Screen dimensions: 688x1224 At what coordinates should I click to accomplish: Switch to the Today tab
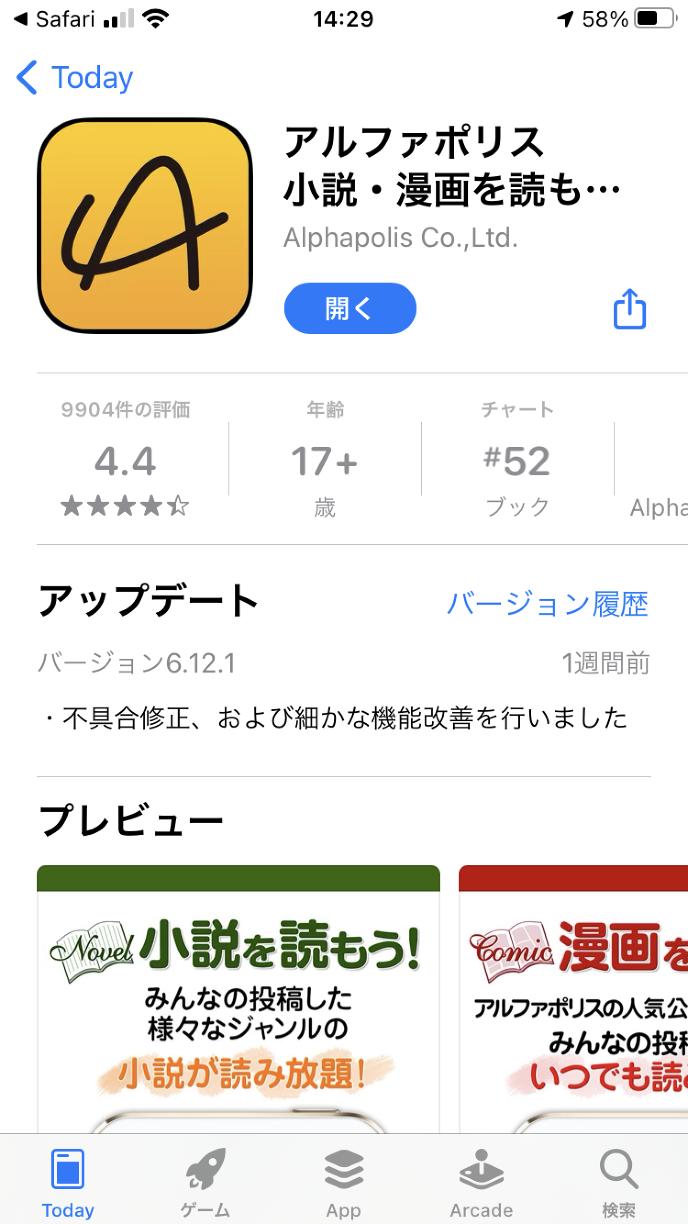click(x=68, y=1183)
